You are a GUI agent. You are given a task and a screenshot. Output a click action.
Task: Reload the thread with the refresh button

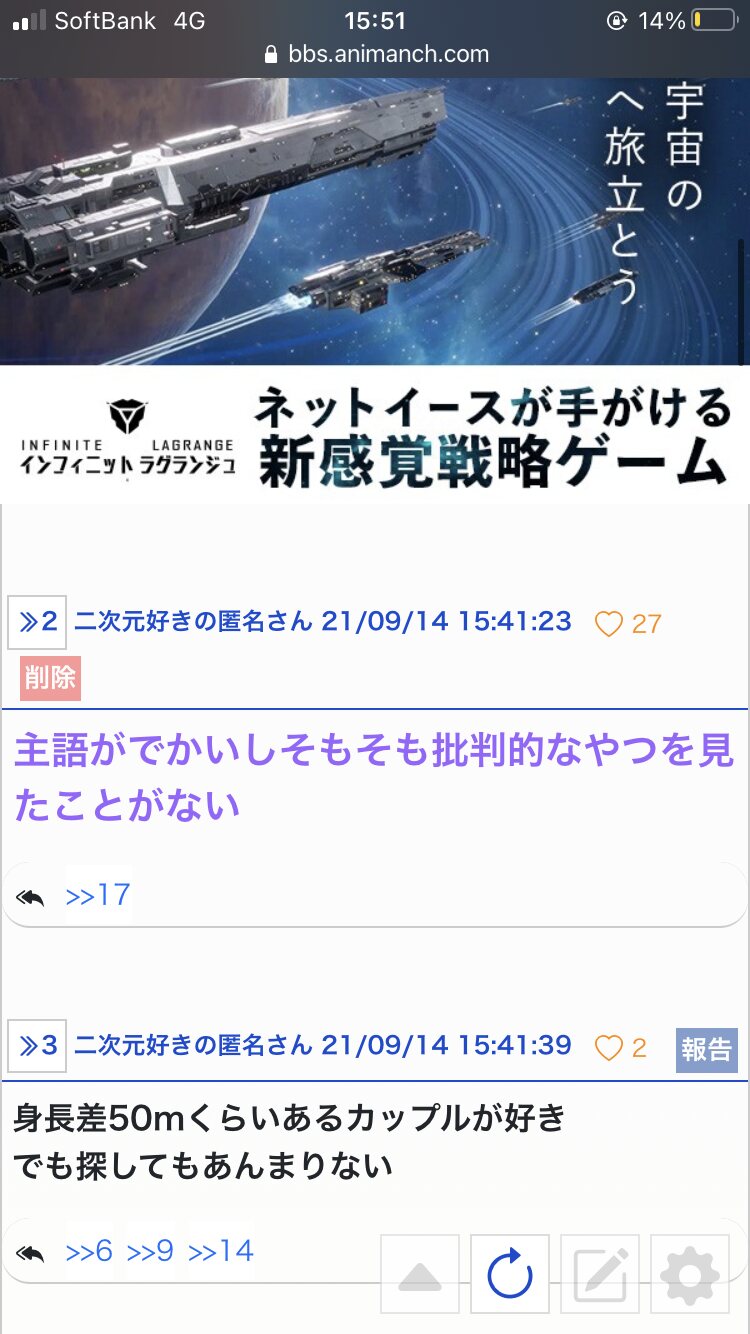click(x=510, y=1275)
